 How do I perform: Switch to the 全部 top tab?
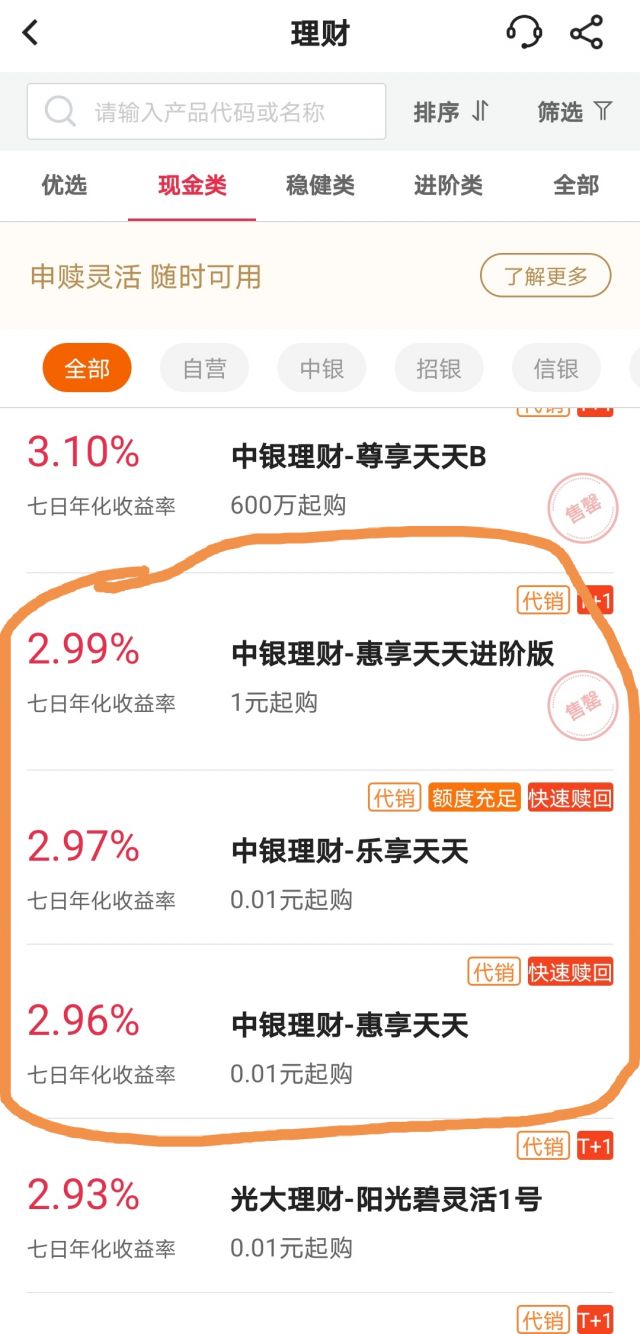[x=576, y=185]
